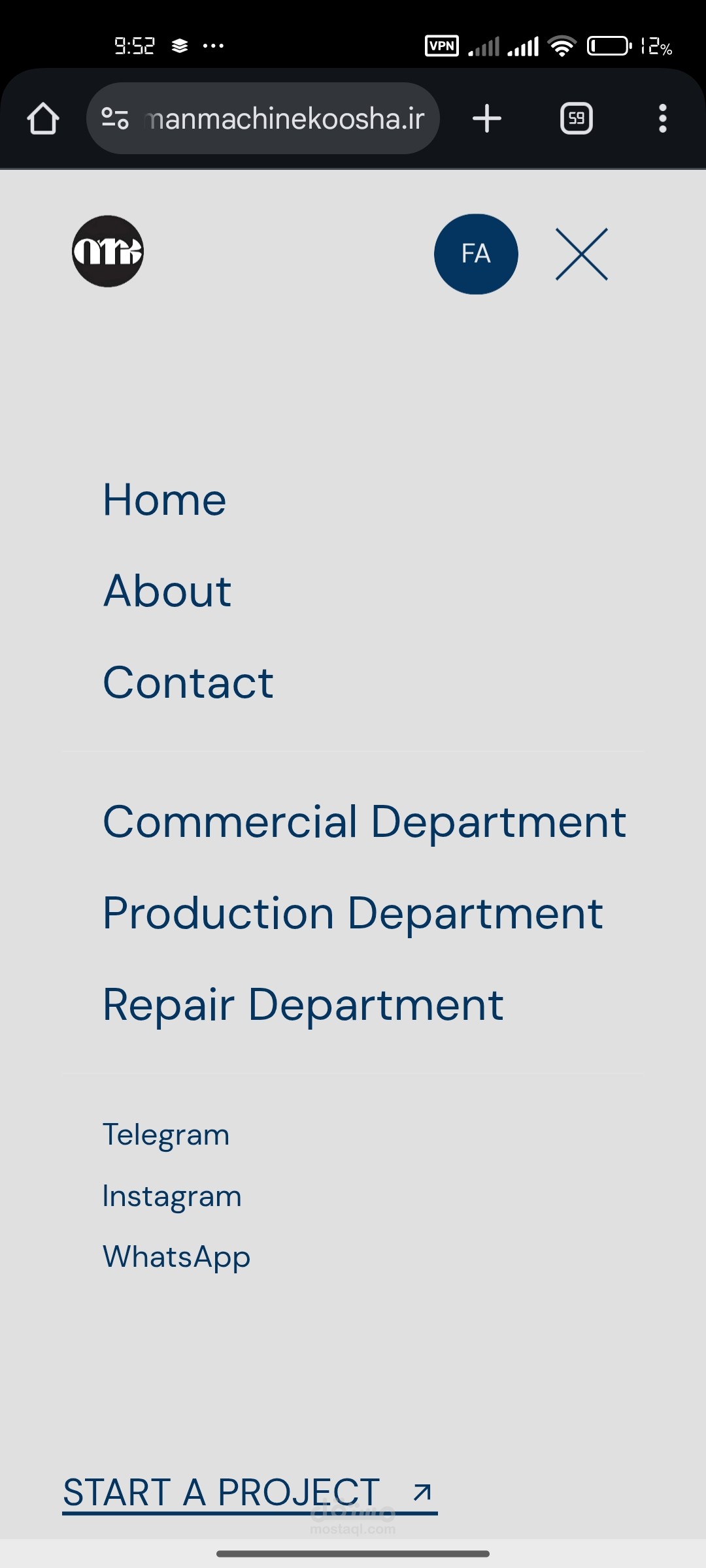Open the tab switcher showing 59 tabs
This screenshot has width=706, height=1568.
pyautogui.click(x=577, y=119)
